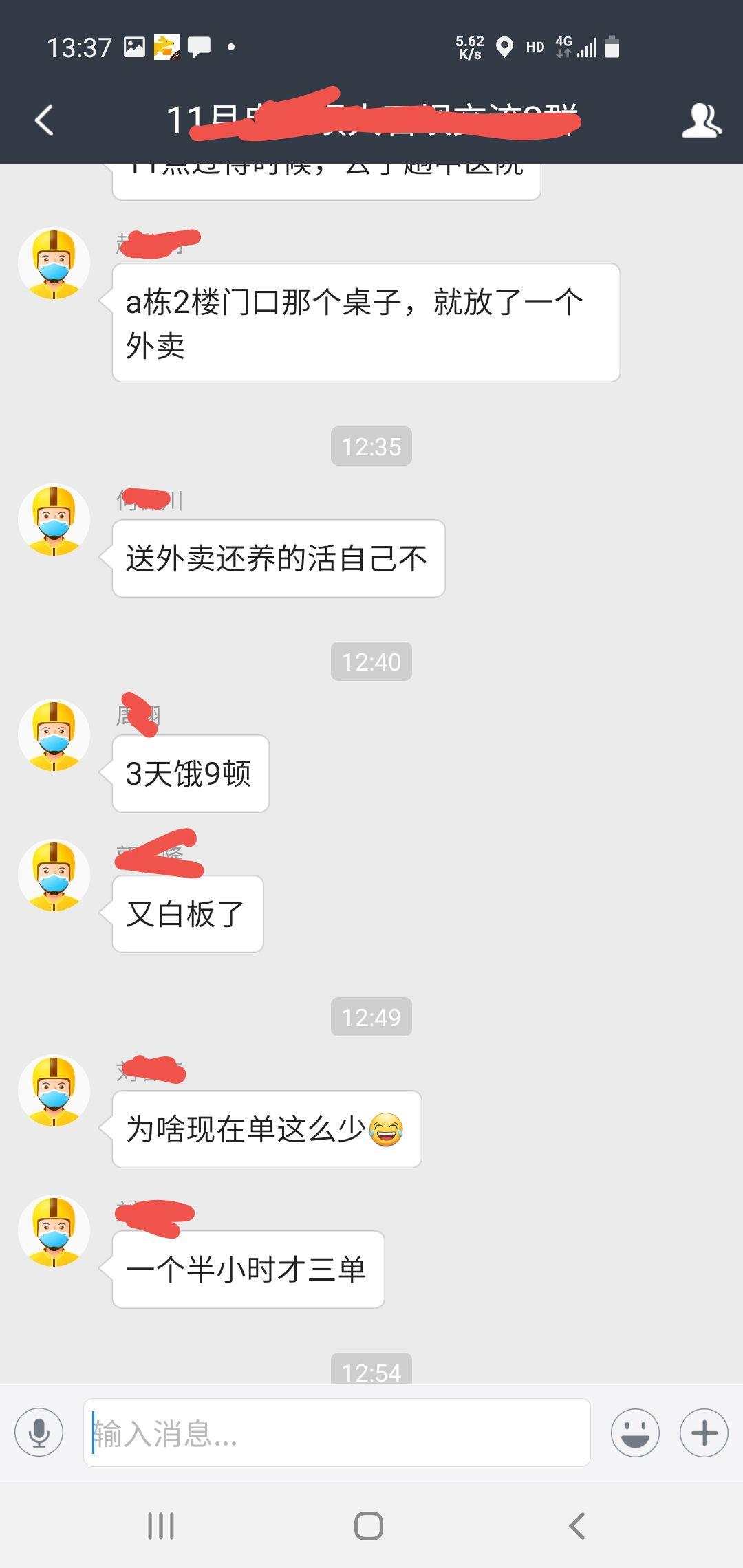Tap avatar beside 送外卖还养的活自己不 message

pyautogui.click(x=54, y=521)
